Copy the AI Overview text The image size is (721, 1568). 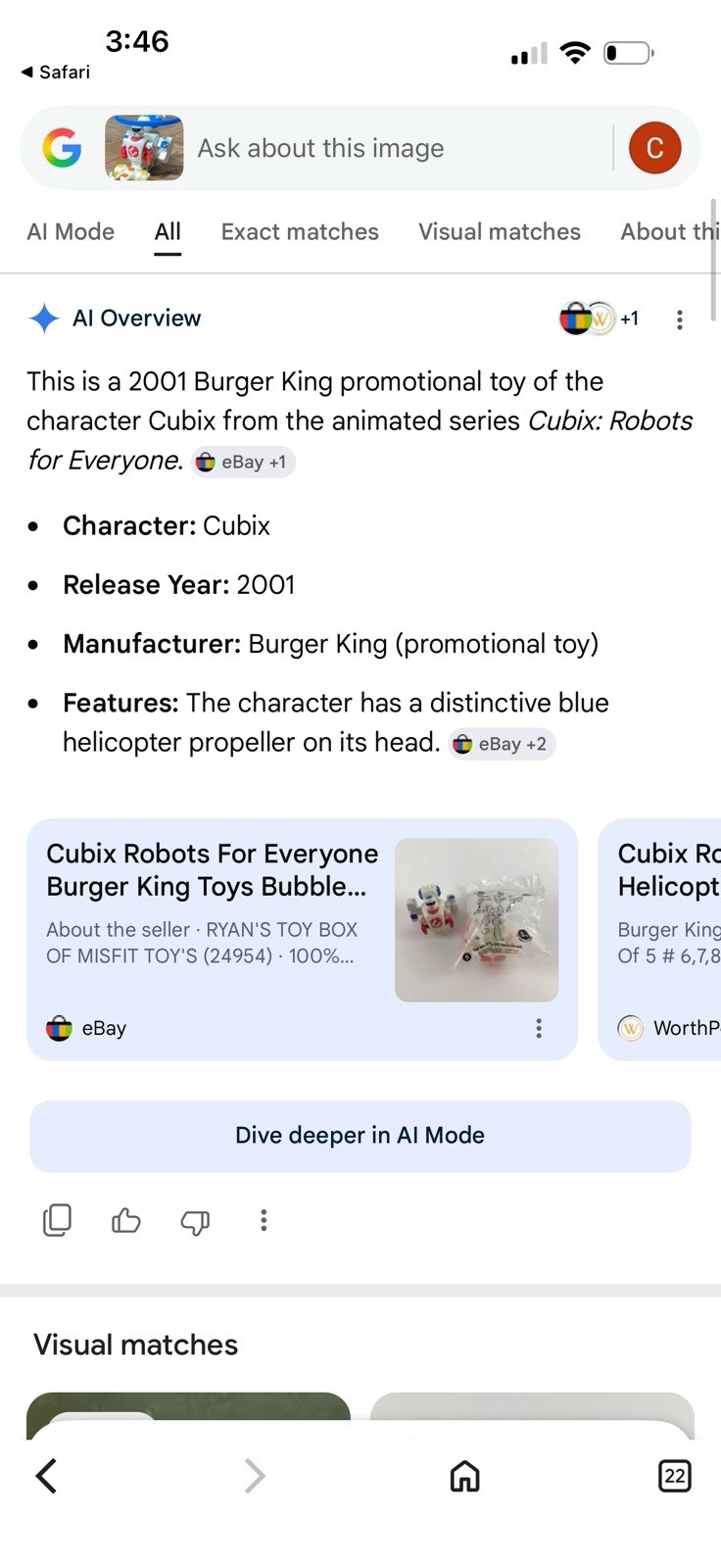pyautogui.click(x=57, y=1220)
